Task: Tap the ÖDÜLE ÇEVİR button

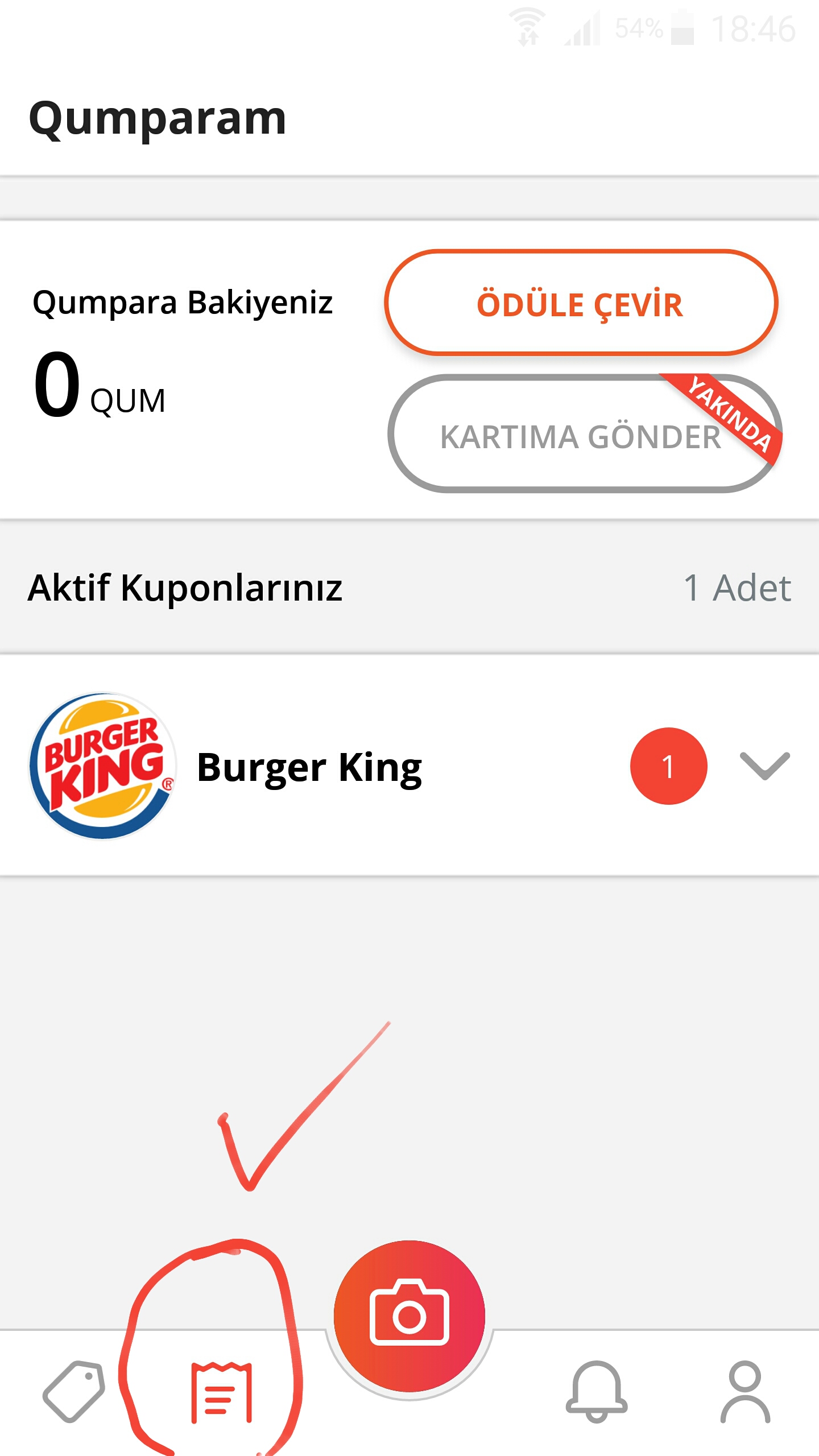Action: coord(581,303)
